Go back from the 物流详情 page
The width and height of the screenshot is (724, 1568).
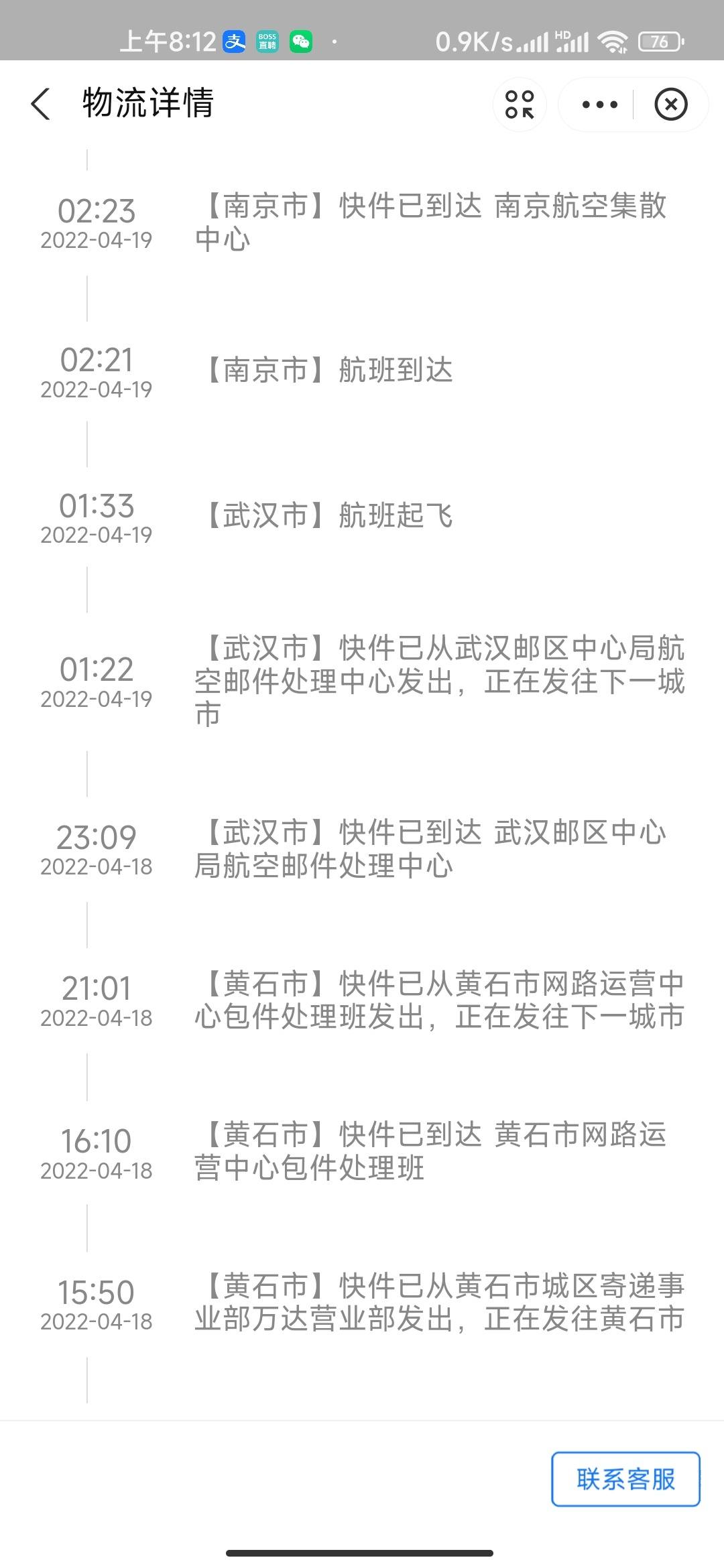point(41,105)
